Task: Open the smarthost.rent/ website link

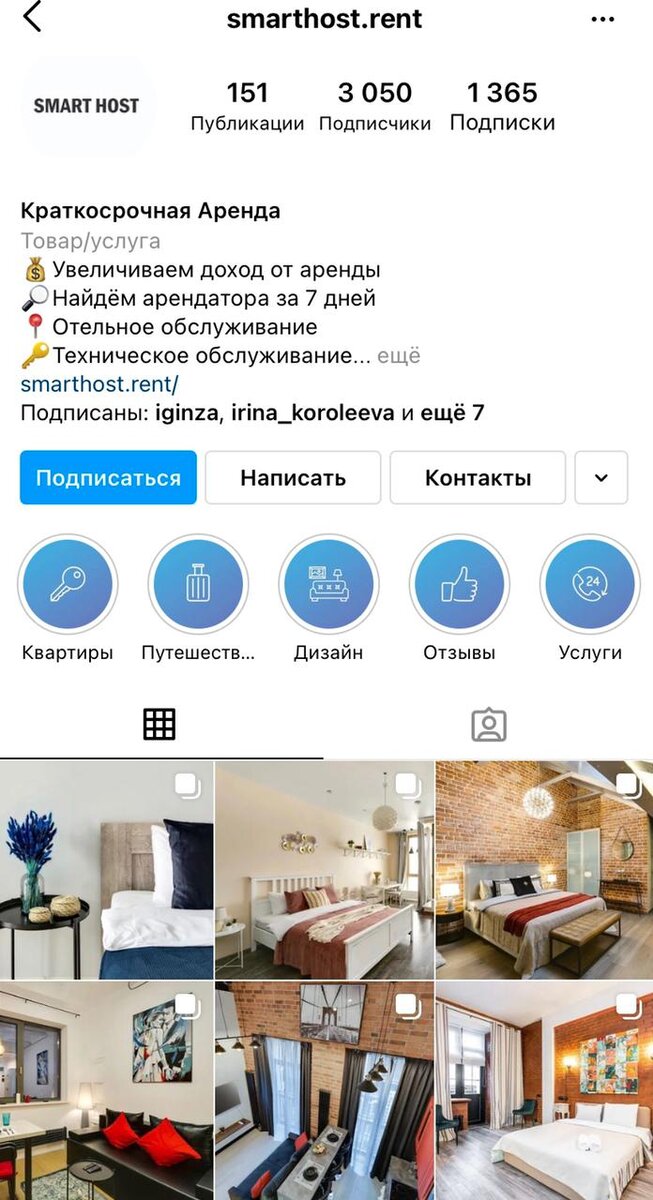Action: coord(99,384)
